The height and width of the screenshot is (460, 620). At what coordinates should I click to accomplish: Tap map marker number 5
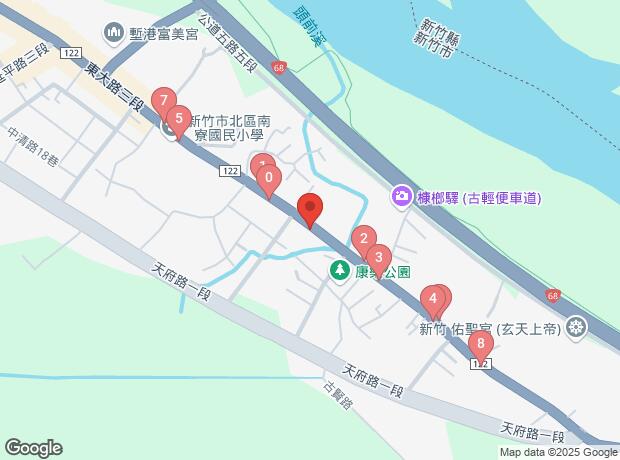click(x=178, y=119)
